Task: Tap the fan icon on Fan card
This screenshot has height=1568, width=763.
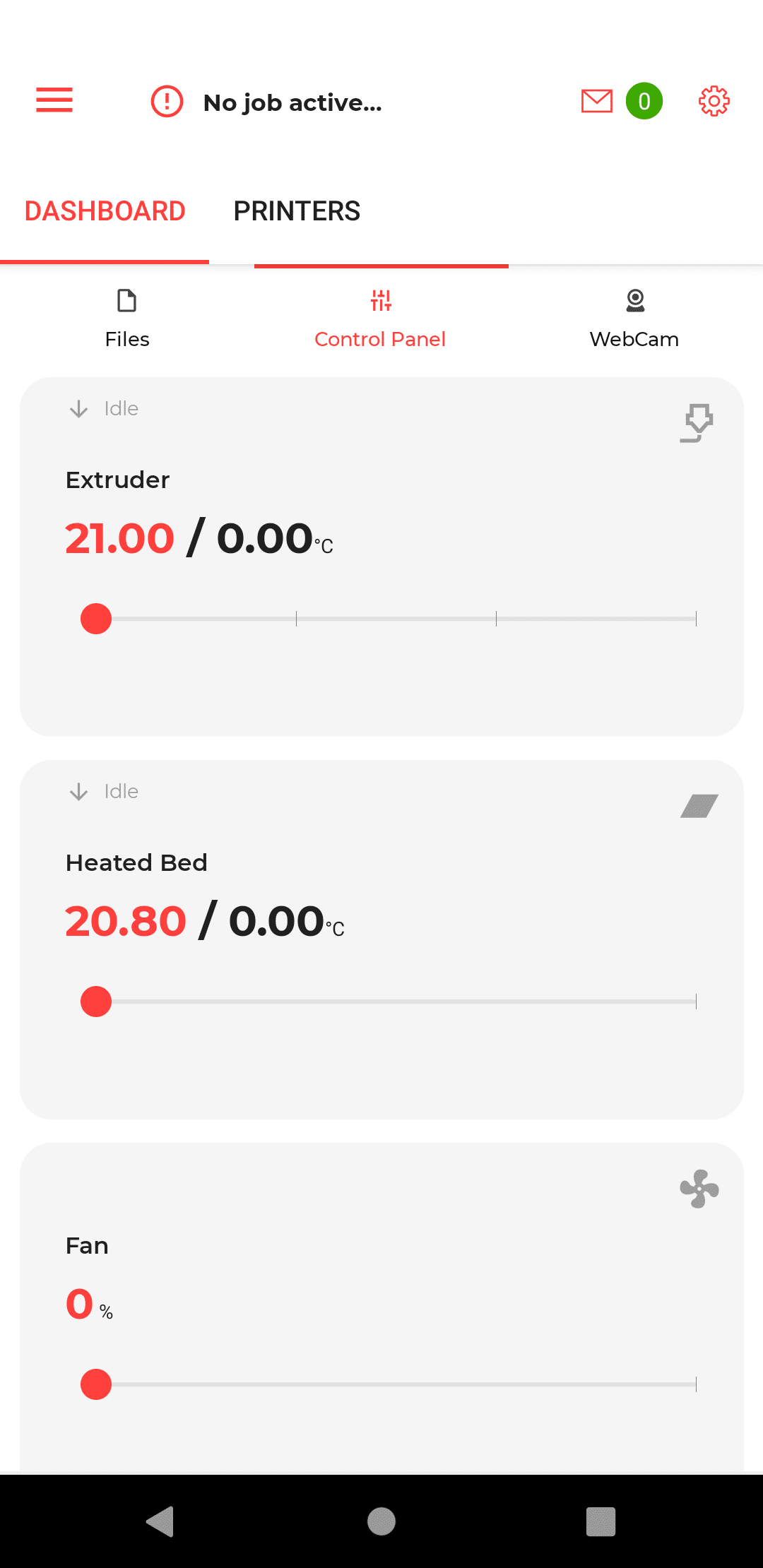Action: click(x=699, y=1189)
